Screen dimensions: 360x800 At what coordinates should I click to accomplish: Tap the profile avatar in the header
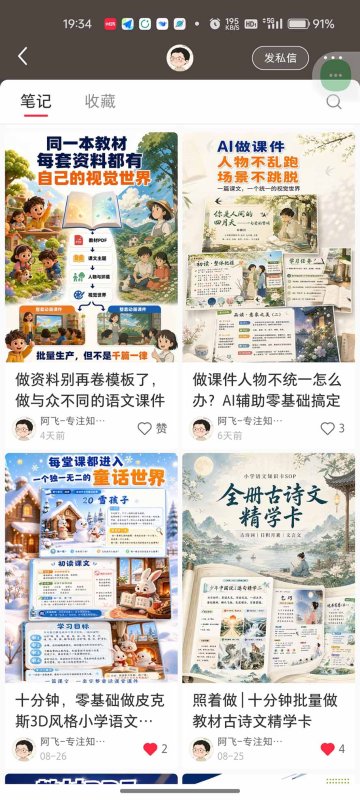(179, 58)
